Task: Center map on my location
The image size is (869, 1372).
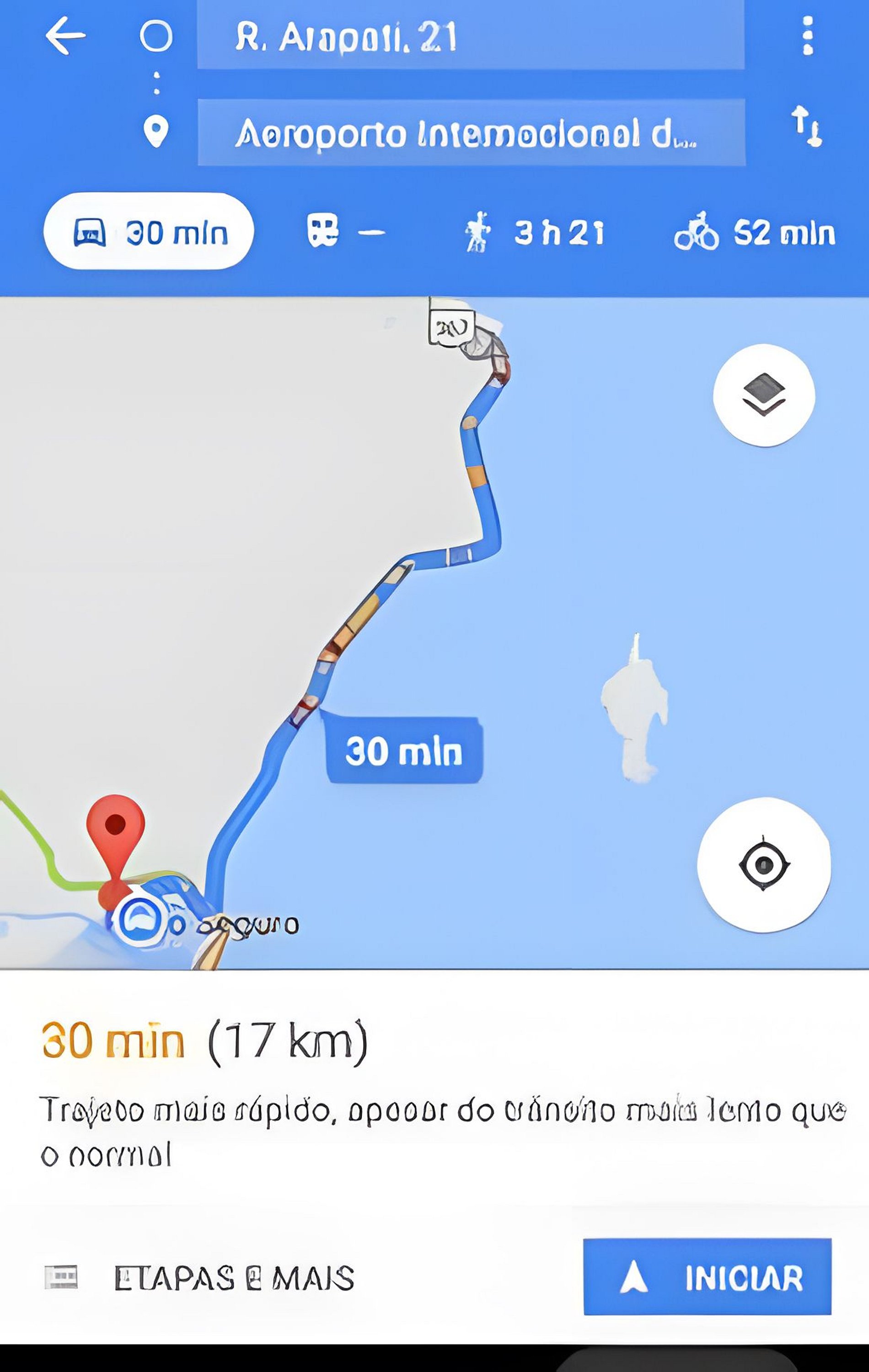Action: (x=764, y=864)
